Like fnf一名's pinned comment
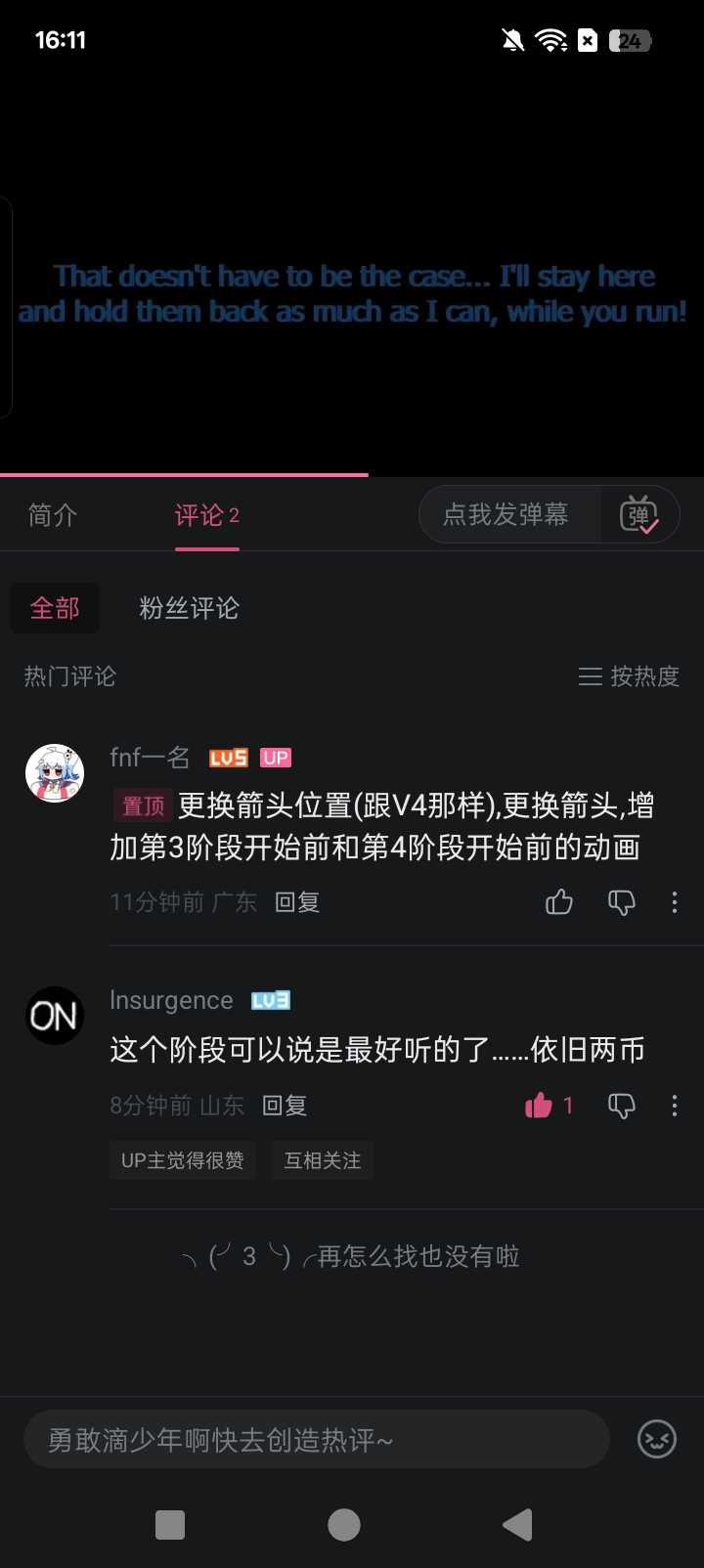 click(x=559, y=902)
